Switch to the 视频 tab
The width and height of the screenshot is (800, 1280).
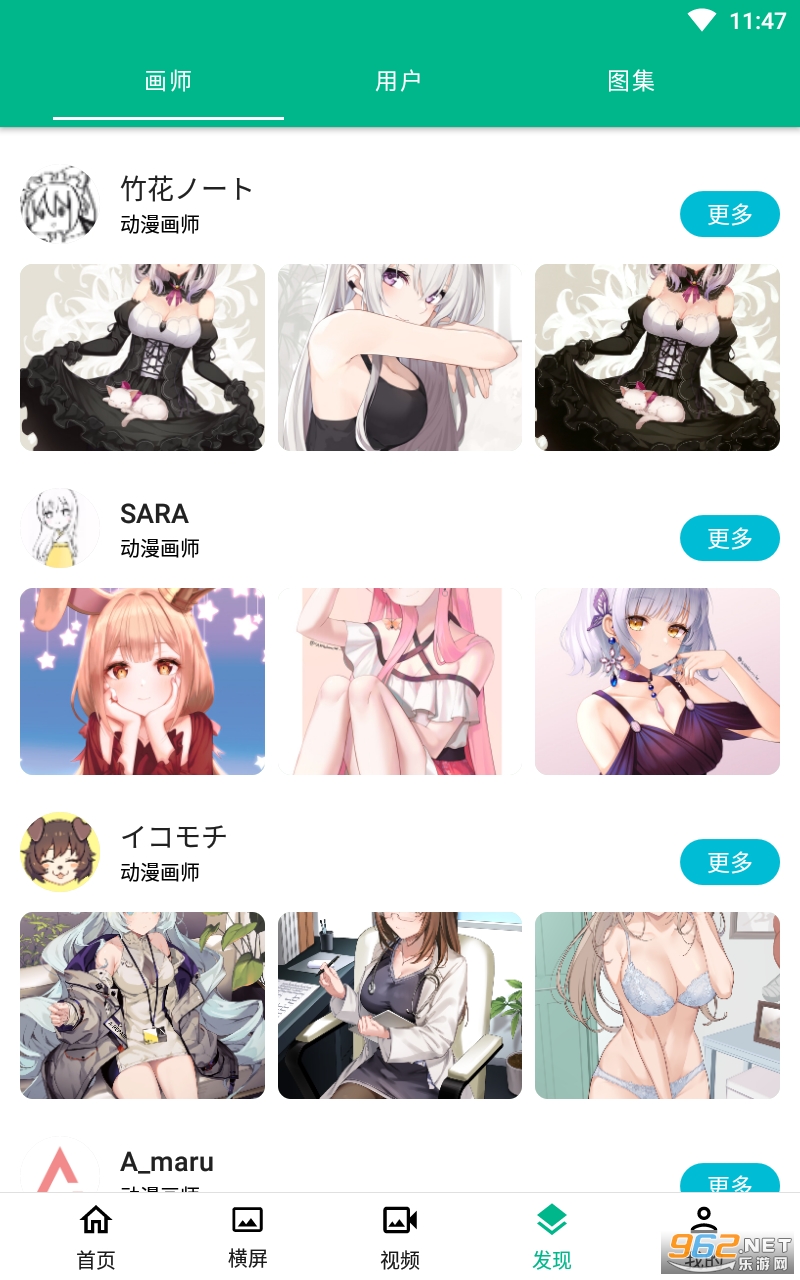point(400,1237)
